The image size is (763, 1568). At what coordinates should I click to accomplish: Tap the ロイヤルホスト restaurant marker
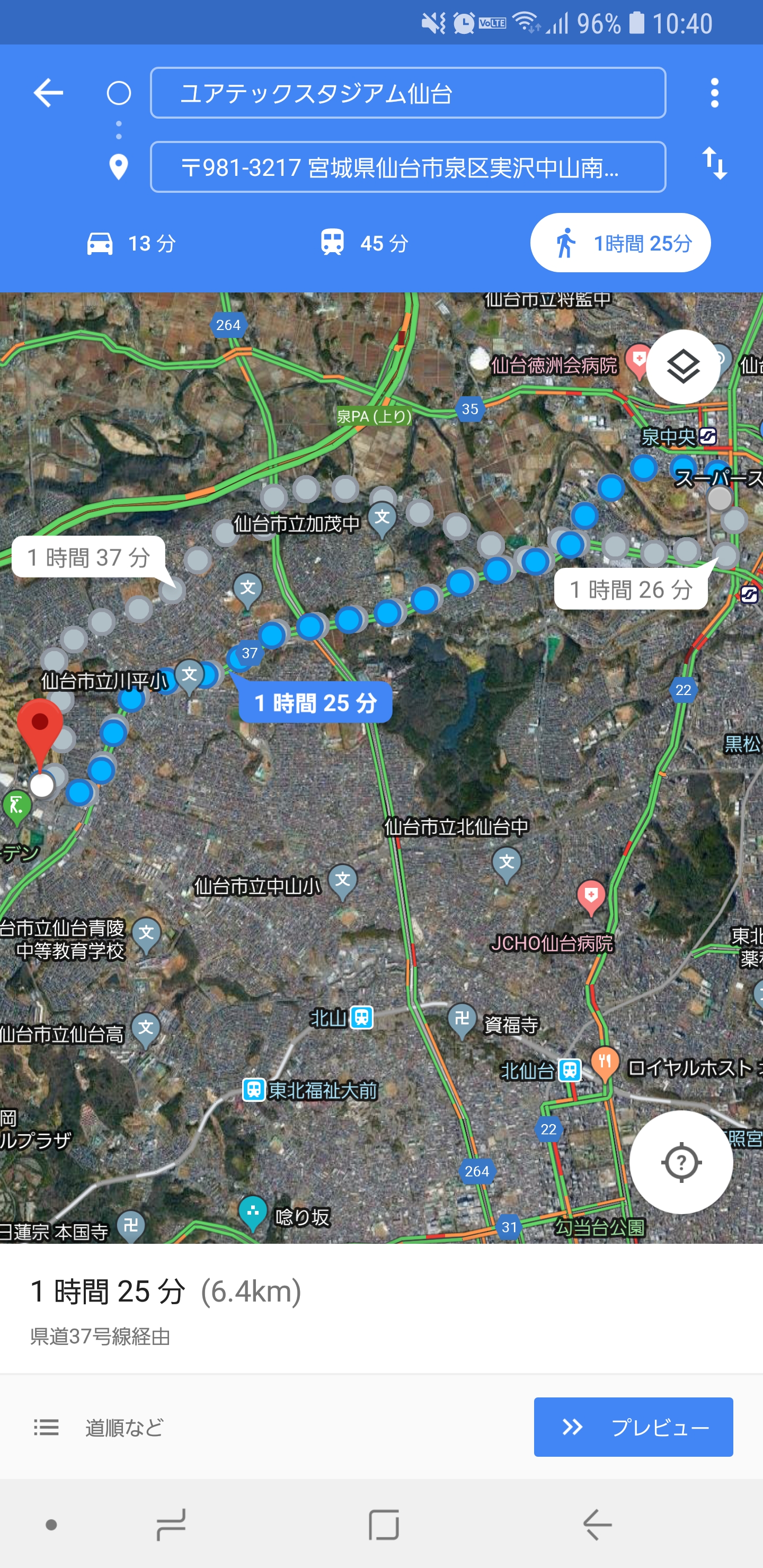[x=605, y=1063]
